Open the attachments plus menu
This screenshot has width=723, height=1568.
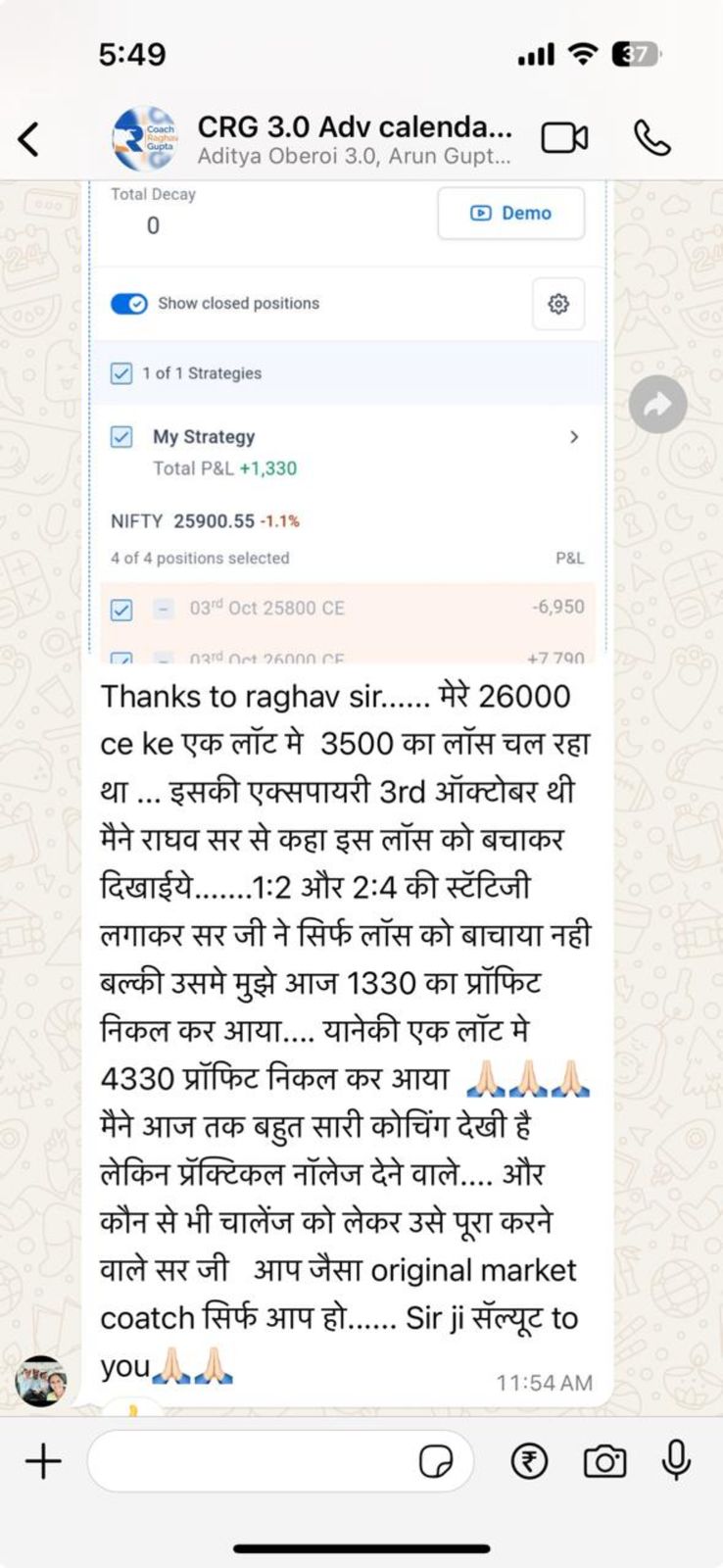[x=43, y=1461]
